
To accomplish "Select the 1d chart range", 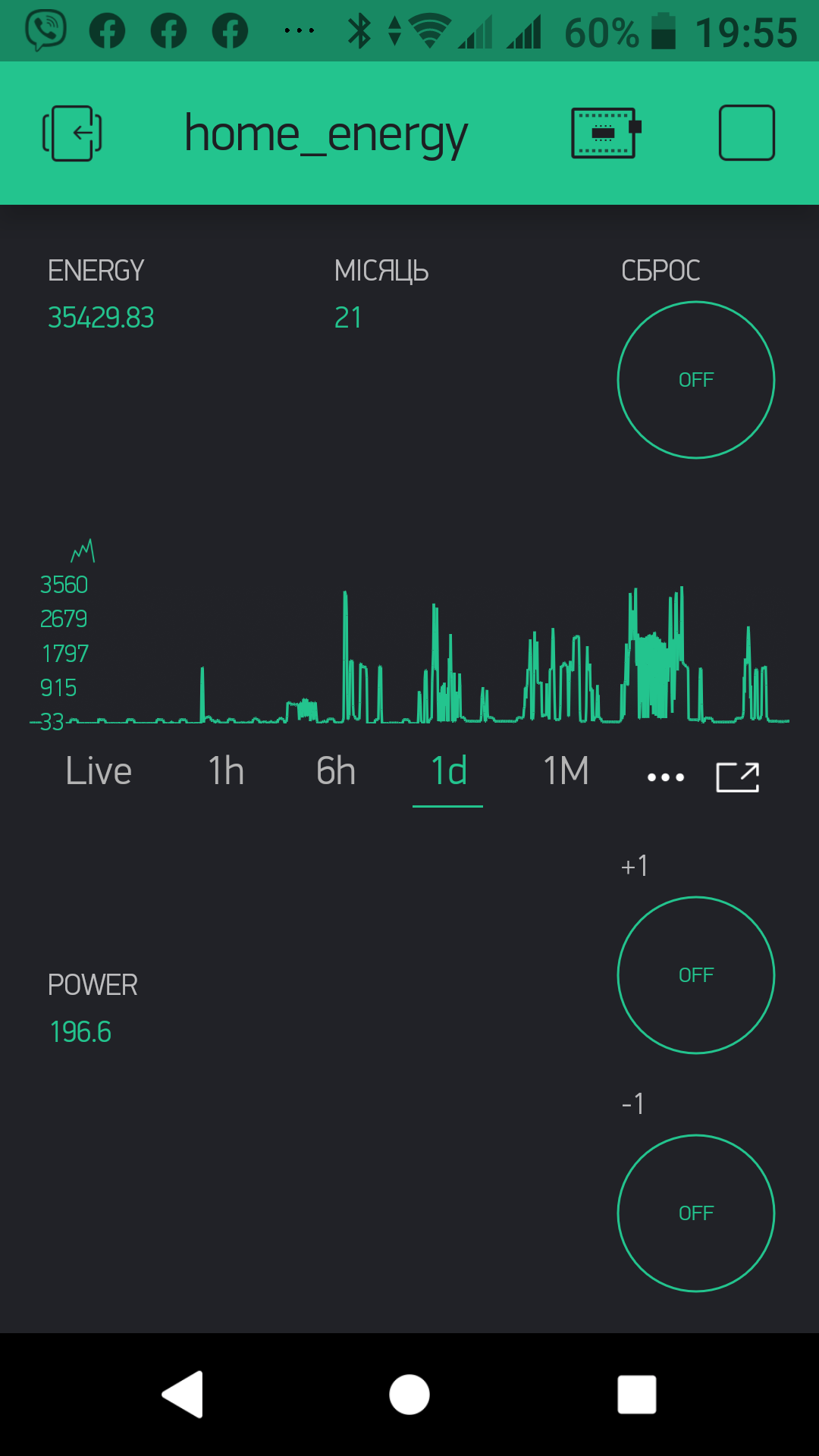I will [x=448, y=771].
